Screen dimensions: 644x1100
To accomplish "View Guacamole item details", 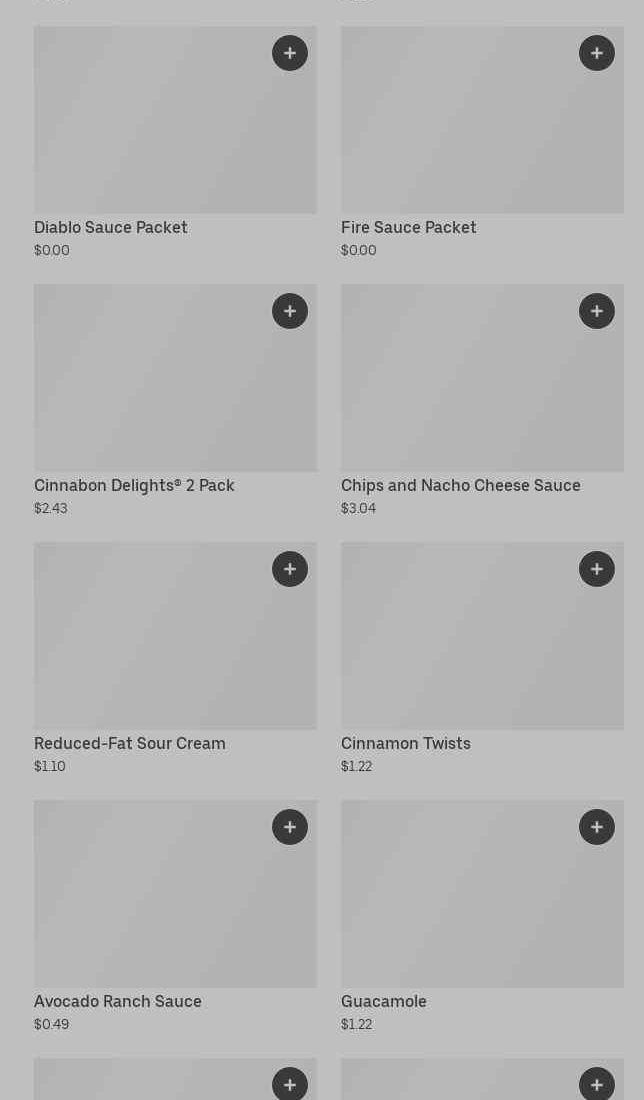I will 460,905.
